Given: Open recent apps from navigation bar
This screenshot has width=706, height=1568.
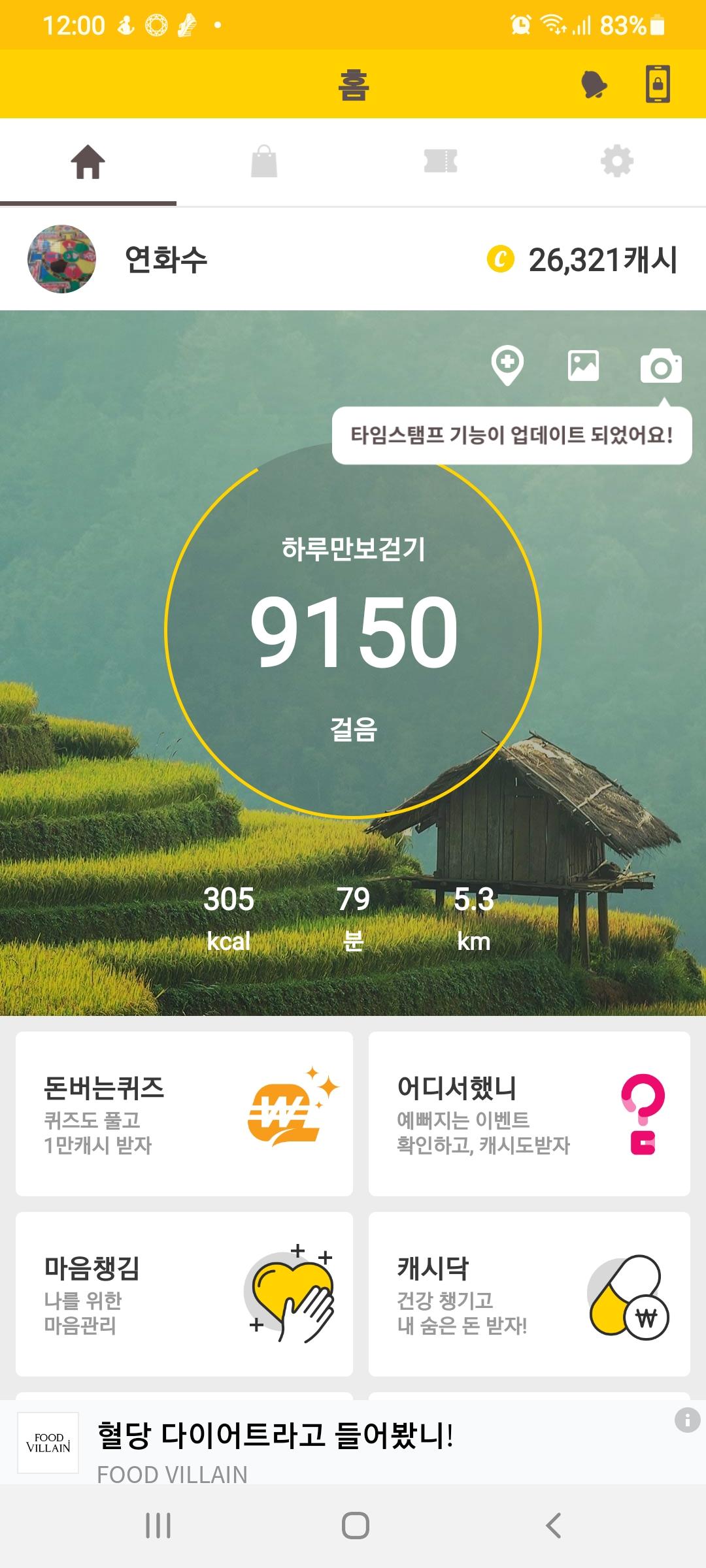Looking at the screenshot, I should [158, 1526].
